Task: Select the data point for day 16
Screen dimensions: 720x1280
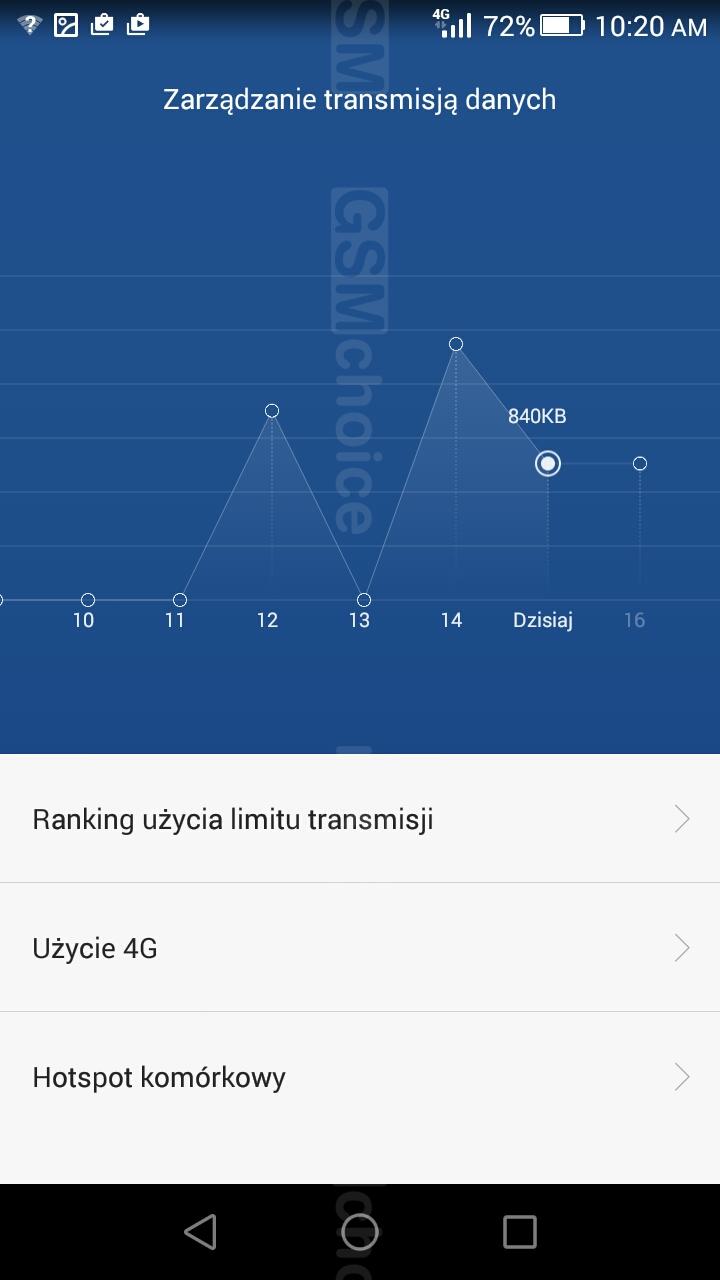Action: pos(640,464)
